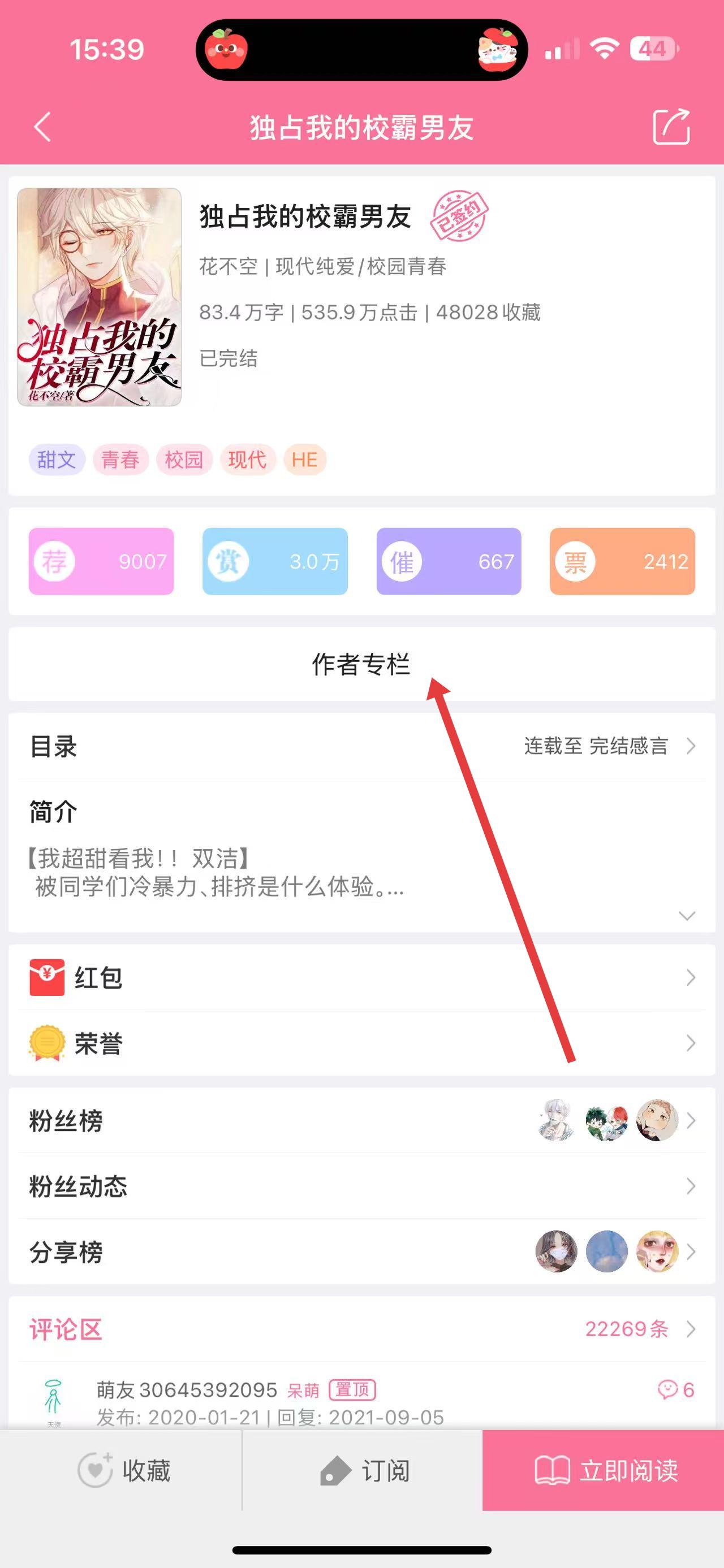Open the 荣誉 honors row
Image resolution: width=724 pixels, height=1568 pixels.
(x=361, y=1043)
